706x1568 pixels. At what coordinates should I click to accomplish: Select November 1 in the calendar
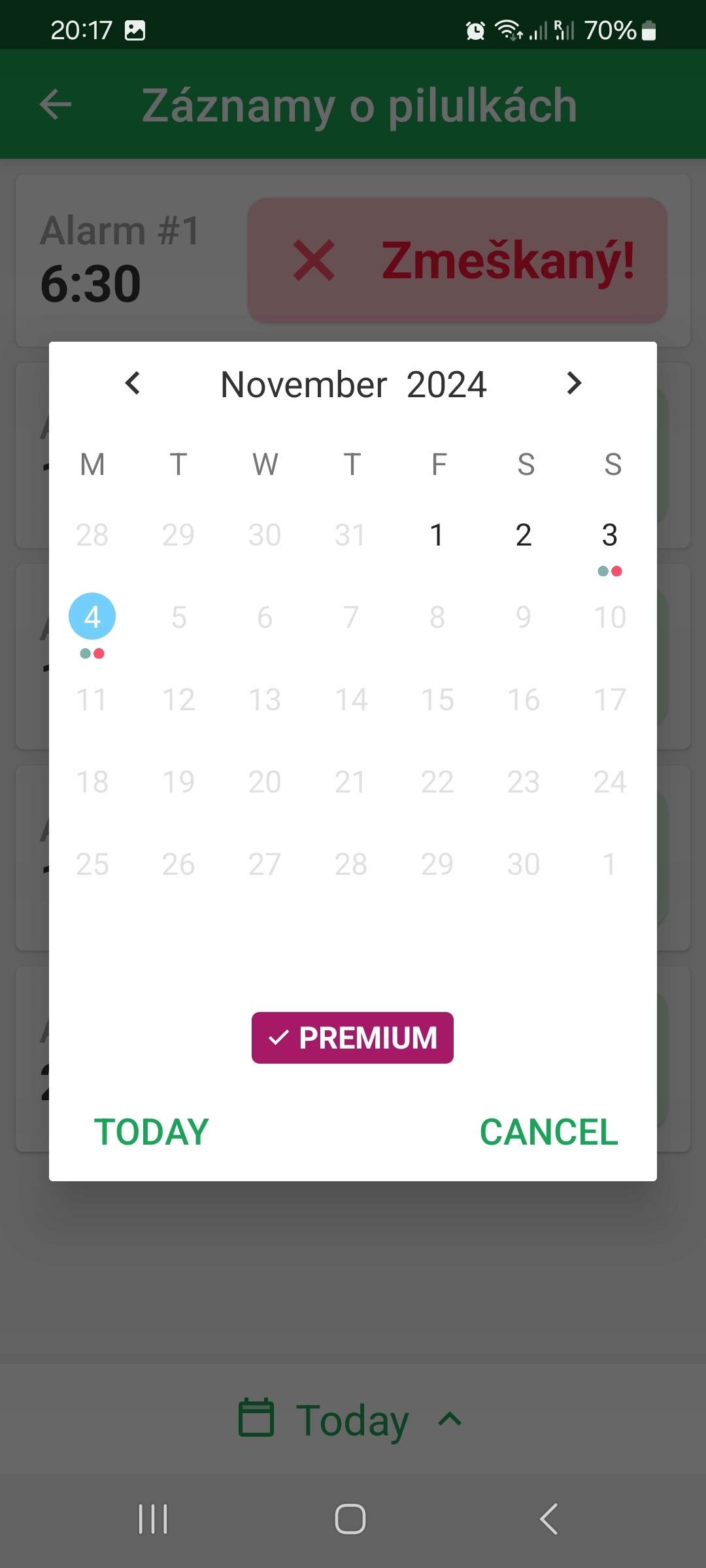click(x=437, y=535)
